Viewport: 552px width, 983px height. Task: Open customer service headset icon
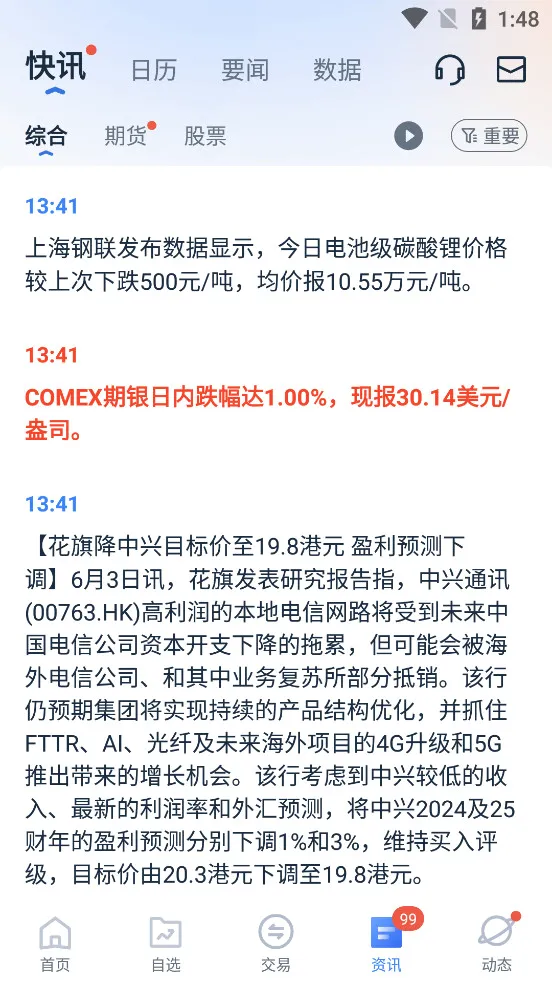click(450, 69)
